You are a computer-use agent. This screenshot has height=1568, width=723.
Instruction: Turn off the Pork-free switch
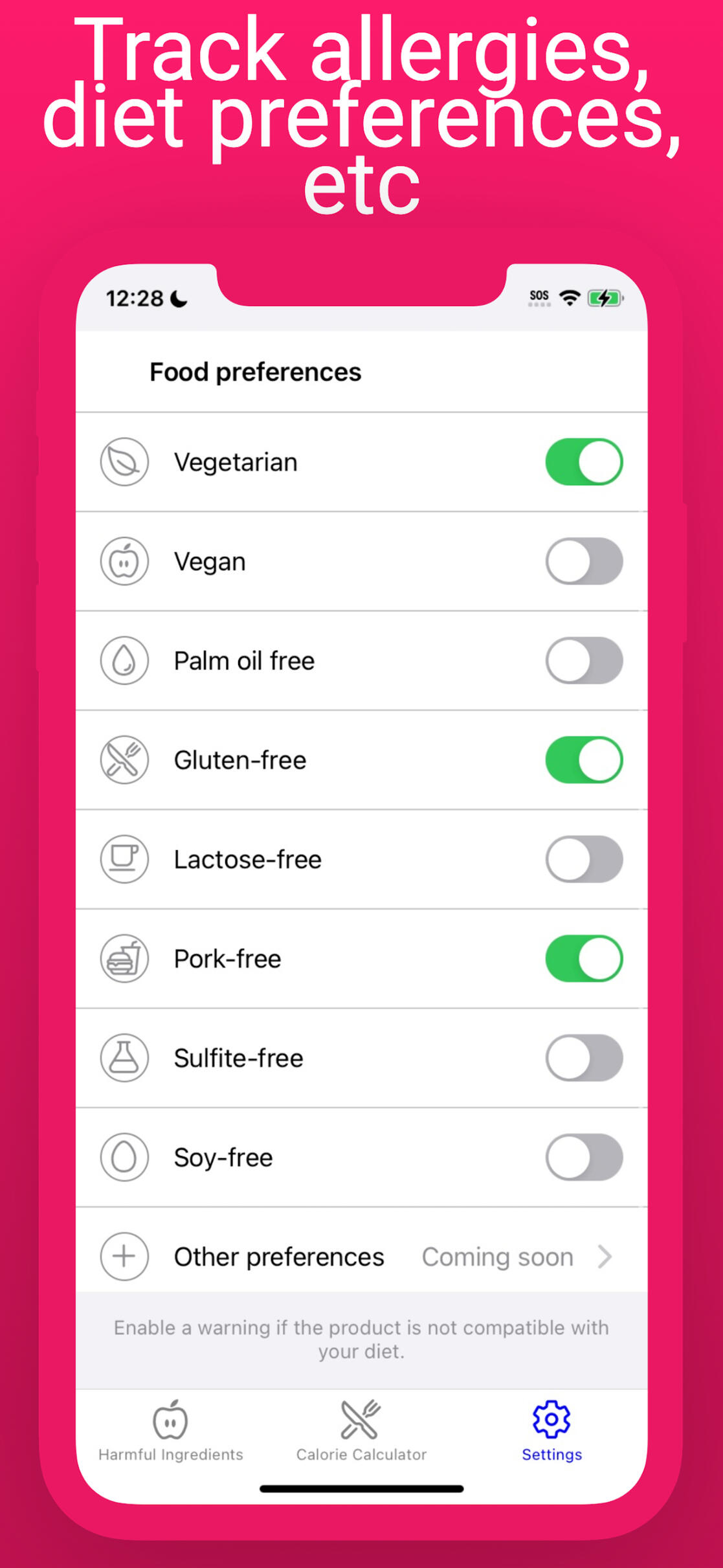point(583,959)
